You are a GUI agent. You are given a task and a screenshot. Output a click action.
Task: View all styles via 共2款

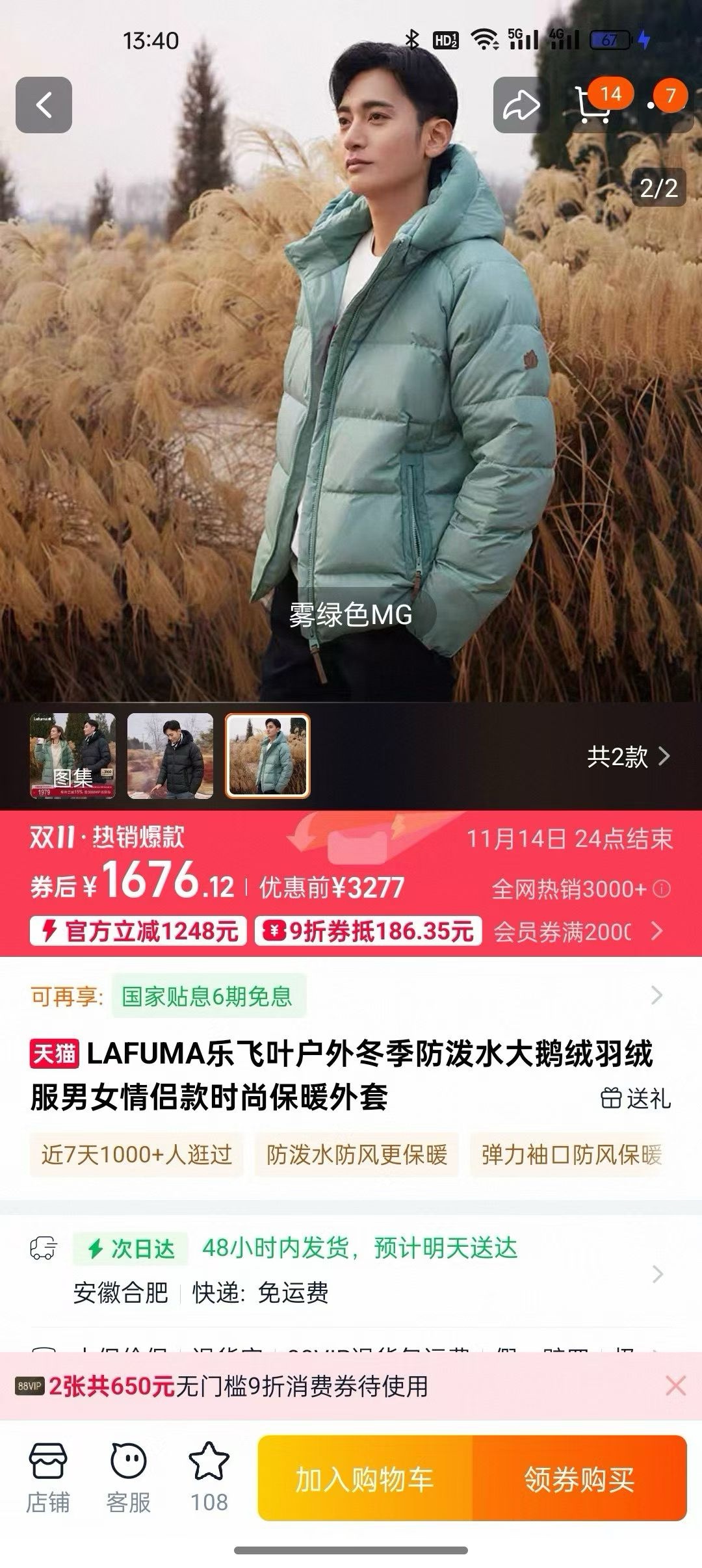tap(627, 757)
